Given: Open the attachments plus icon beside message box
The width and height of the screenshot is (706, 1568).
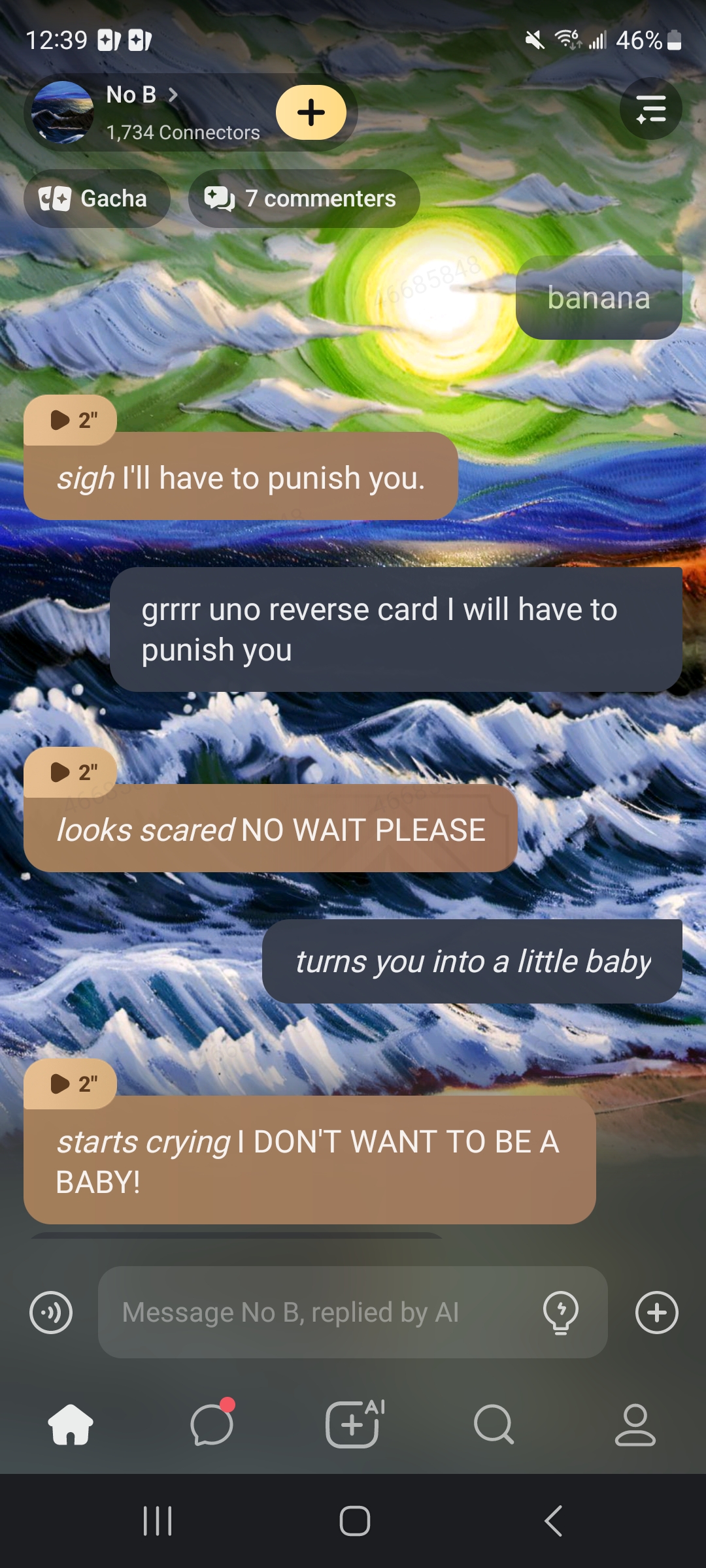Looking at the screenshot, I should (656, 1312).
